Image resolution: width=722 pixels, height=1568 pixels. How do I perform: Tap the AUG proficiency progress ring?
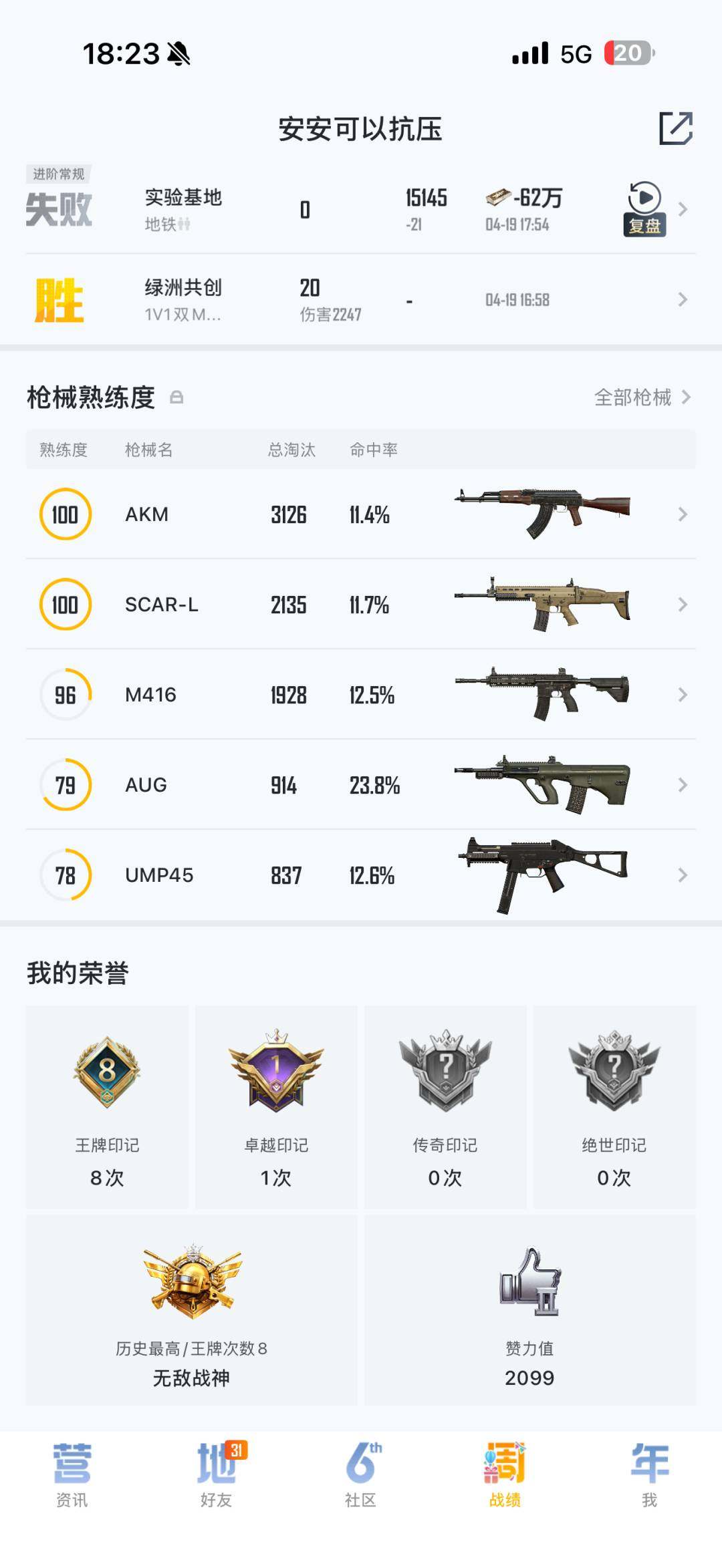click(x=66, y=785)
